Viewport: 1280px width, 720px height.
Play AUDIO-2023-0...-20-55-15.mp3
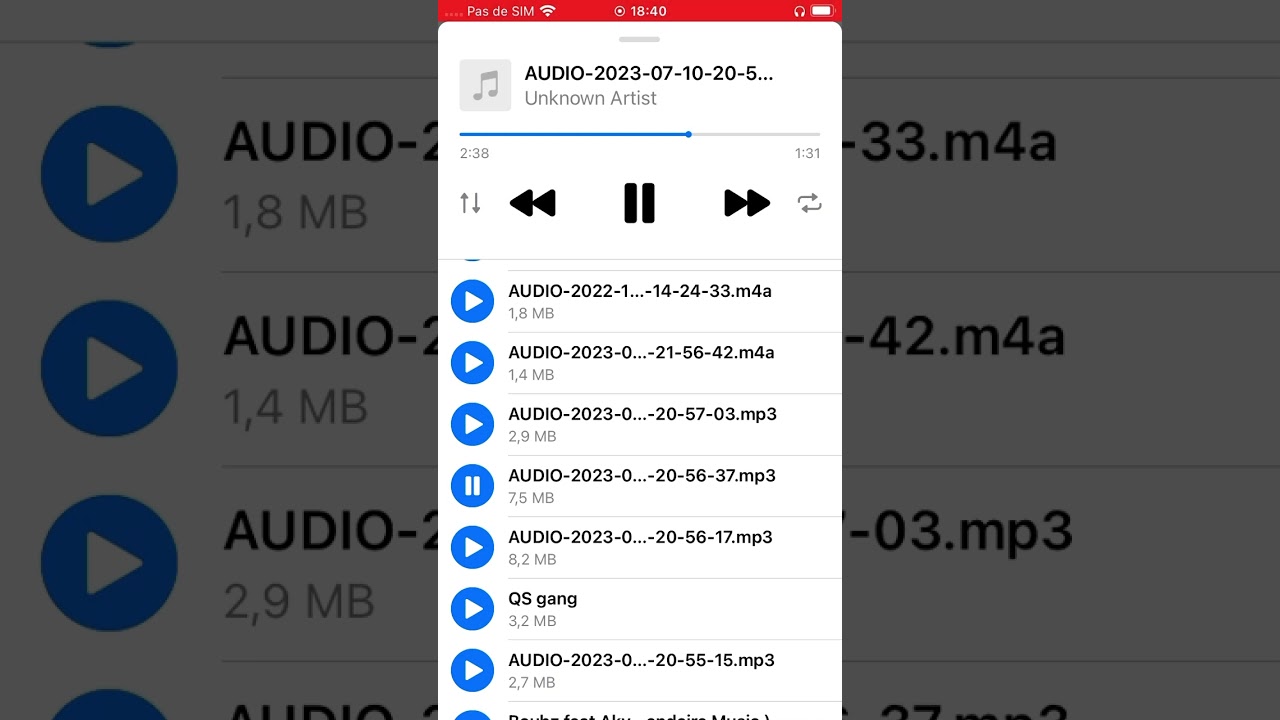click(x=472, y=670)
